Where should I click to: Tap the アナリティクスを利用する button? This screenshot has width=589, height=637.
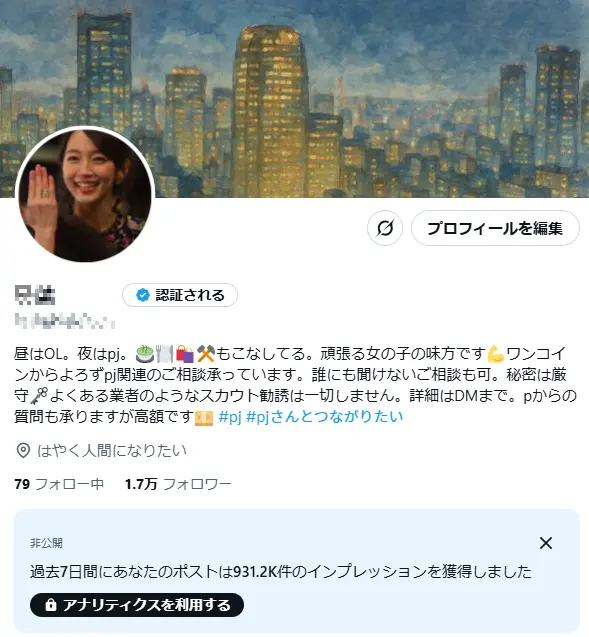coord(137,605)
